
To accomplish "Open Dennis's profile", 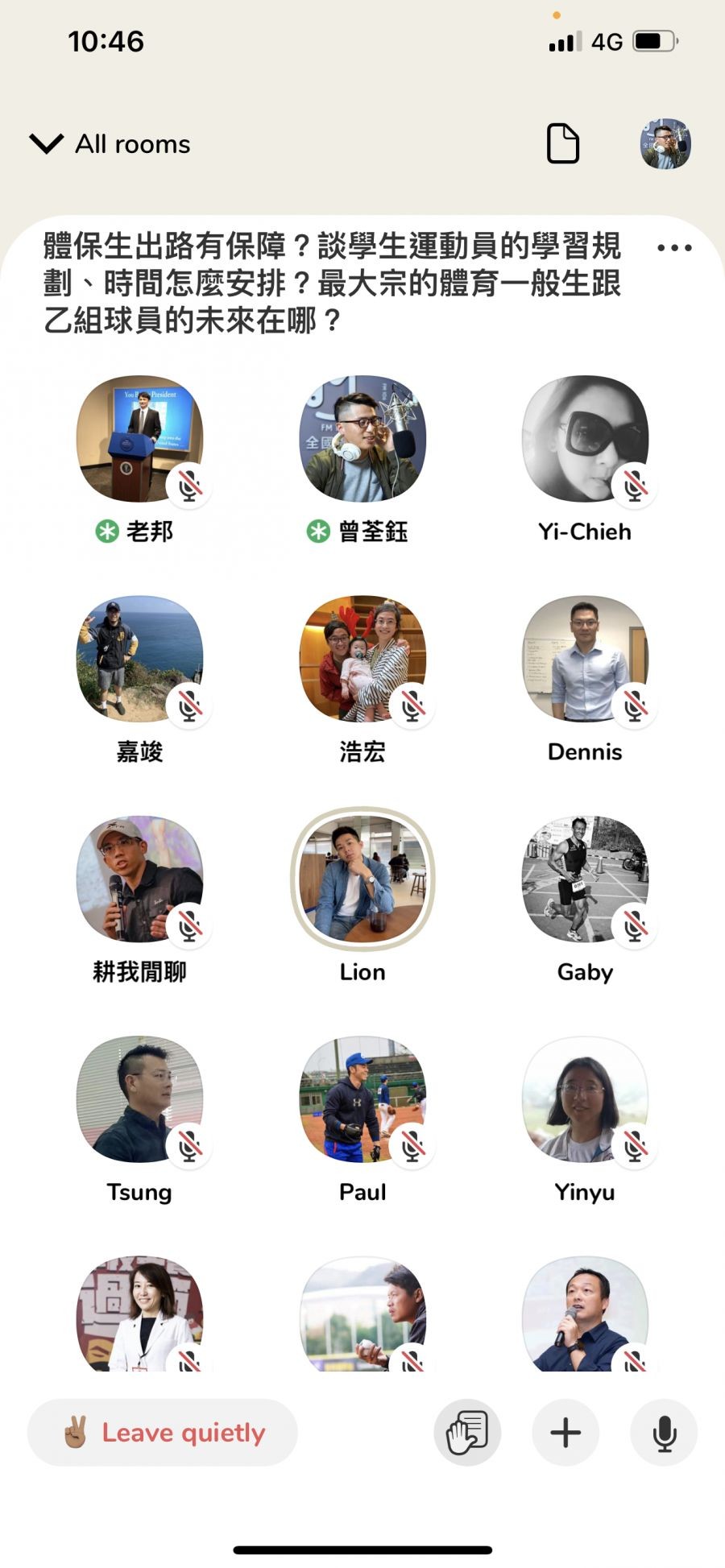I will tap(585, 659).
